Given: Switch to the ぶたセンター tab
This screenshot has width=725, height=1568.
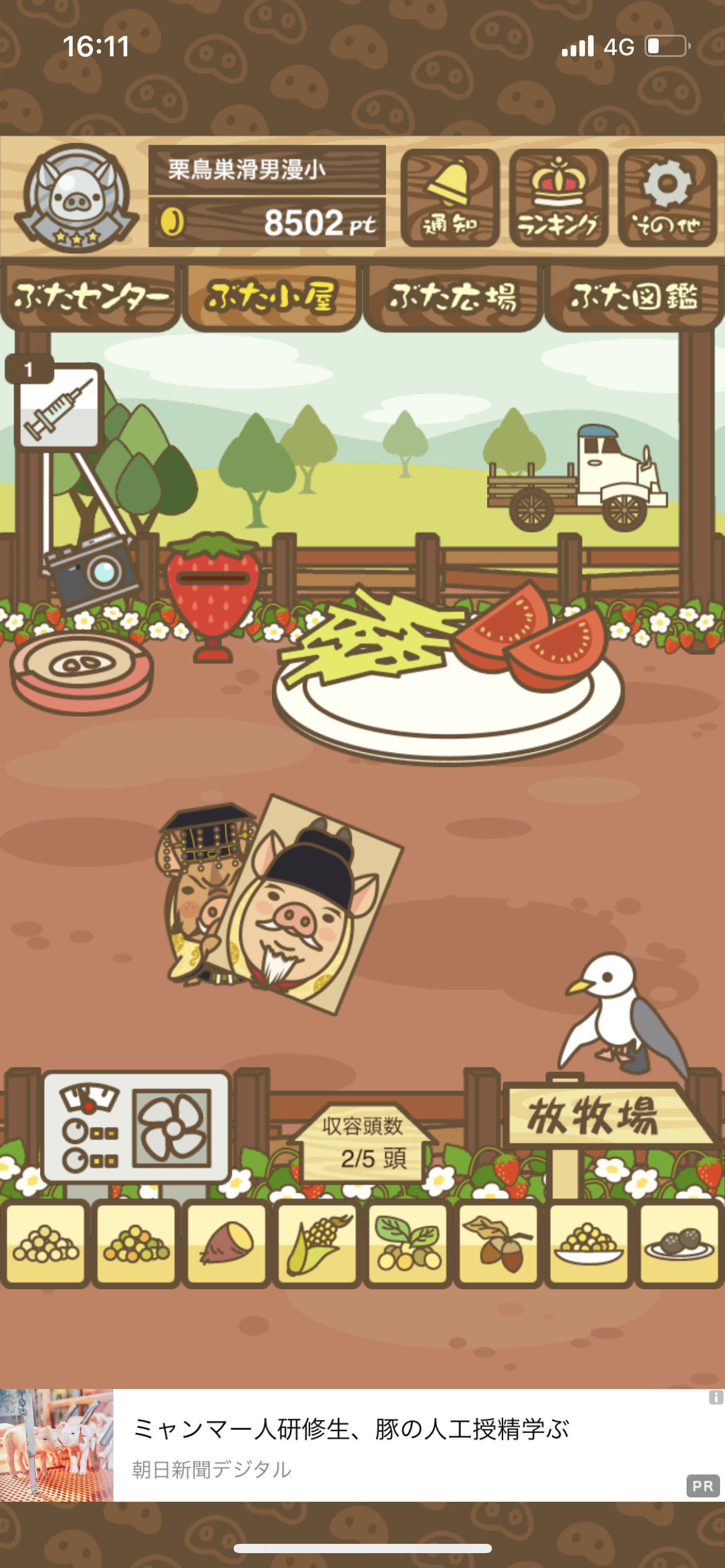Looking at the screenshot, I should [90, 298].
